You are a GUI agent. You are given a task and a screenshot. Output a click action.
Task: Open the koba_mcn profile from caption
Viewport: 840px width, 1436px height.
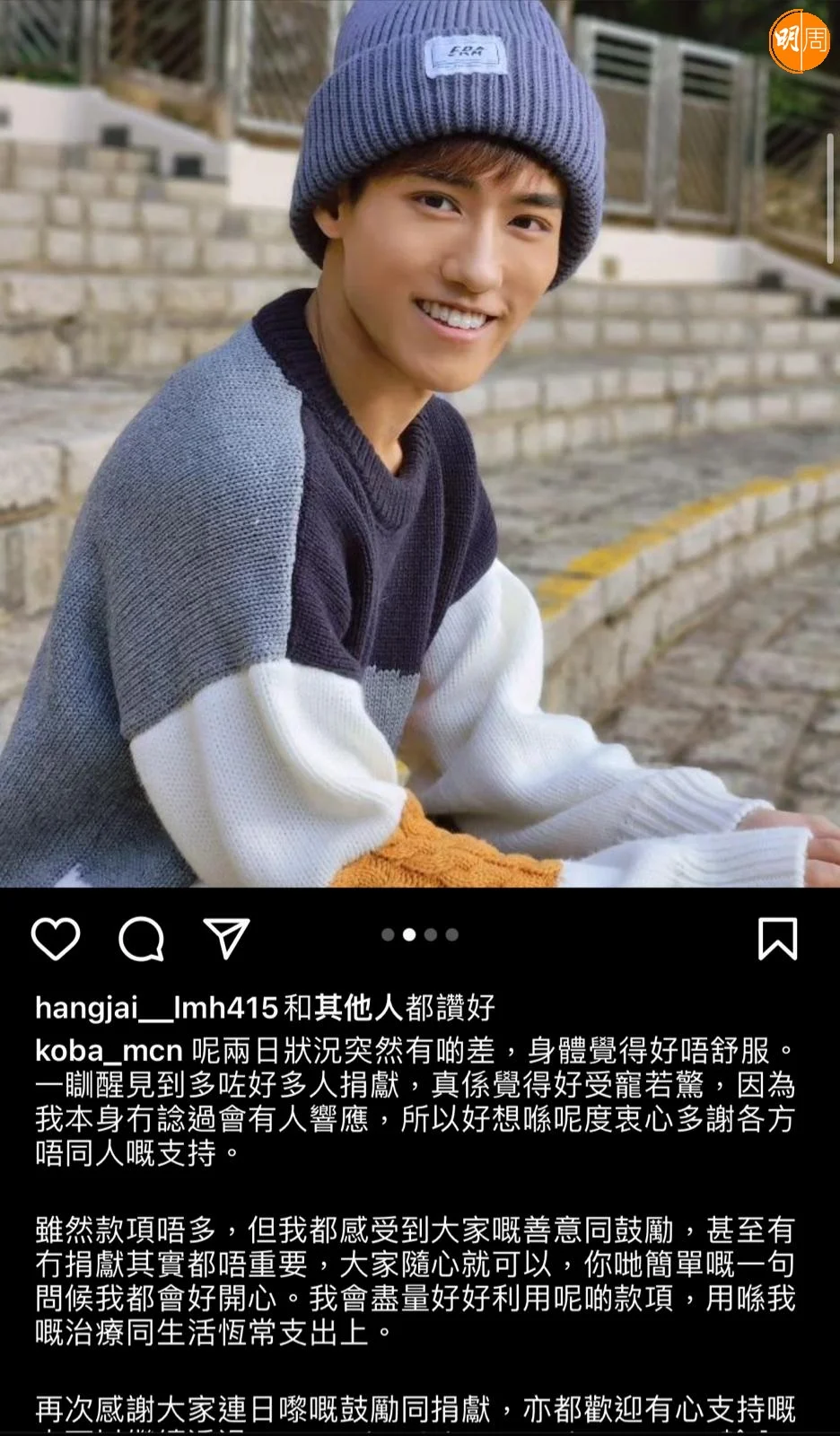coord(109,1050)
